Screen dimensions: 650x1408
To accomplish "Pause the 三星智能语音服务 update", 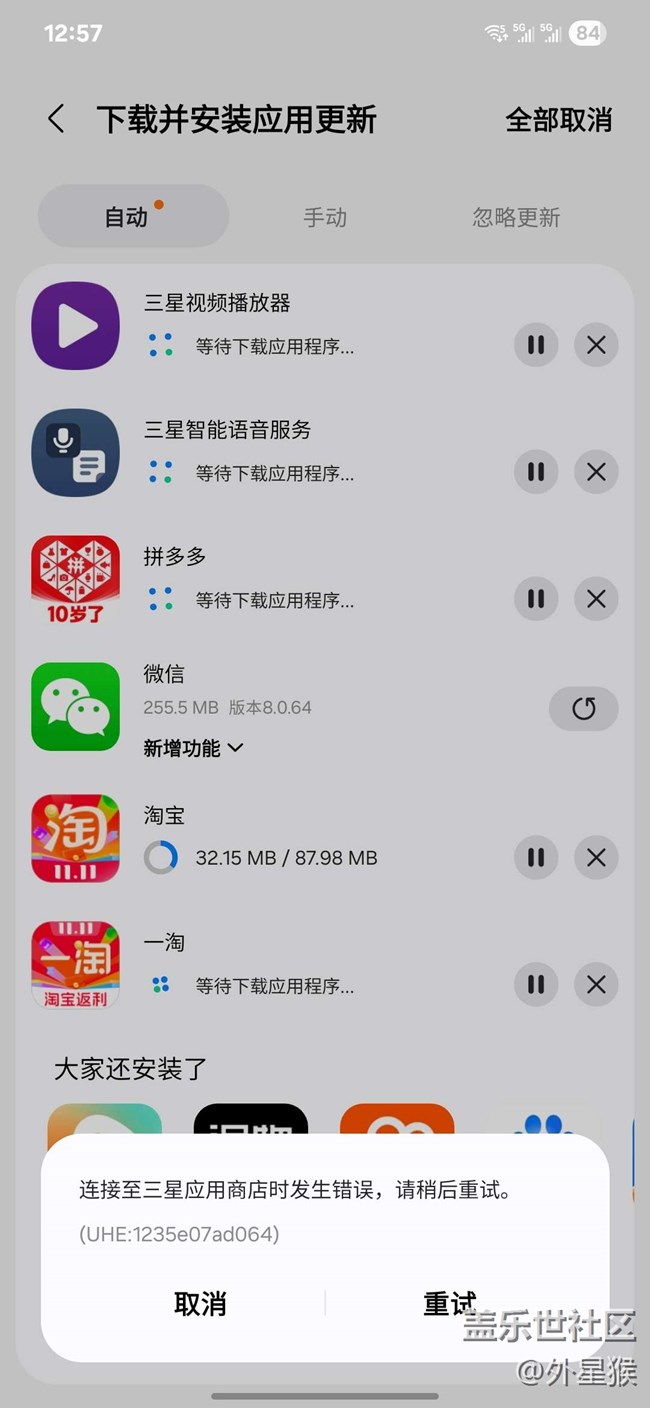I will [x=536, y=471].
